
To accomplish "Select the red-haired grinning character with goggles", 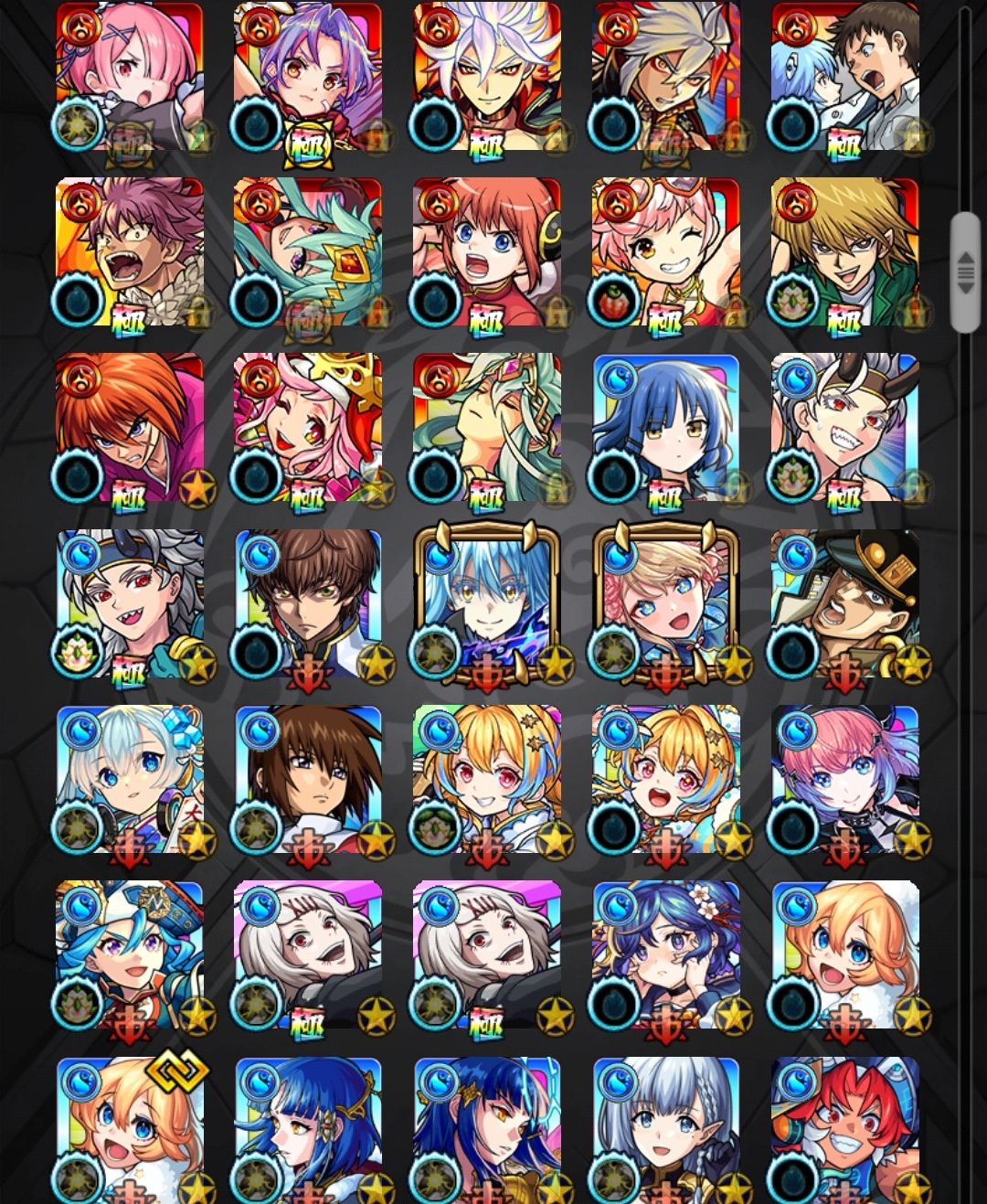I will (x=844, y=1130).
